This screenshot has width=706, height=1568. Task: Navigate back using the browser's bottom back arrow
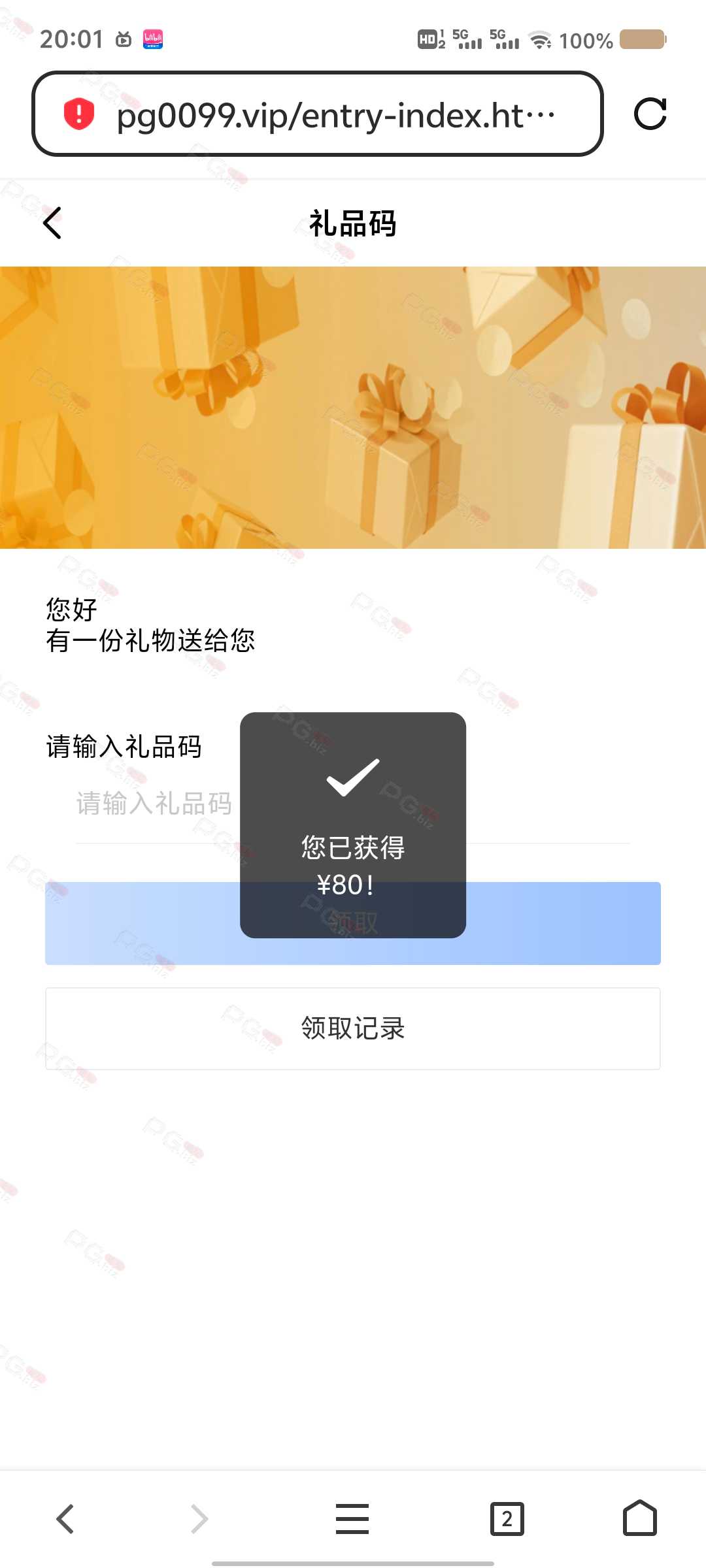(x=65, y=1518)
